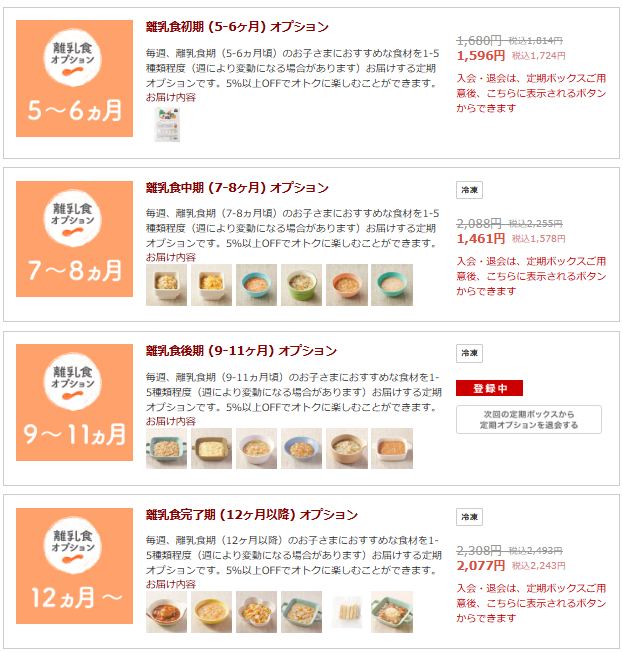This screenshot has height=652, width=623.
Task: Open 離乳食完了期 (12ヶ月以降) オプション title link
Action: tap(251, 515)
